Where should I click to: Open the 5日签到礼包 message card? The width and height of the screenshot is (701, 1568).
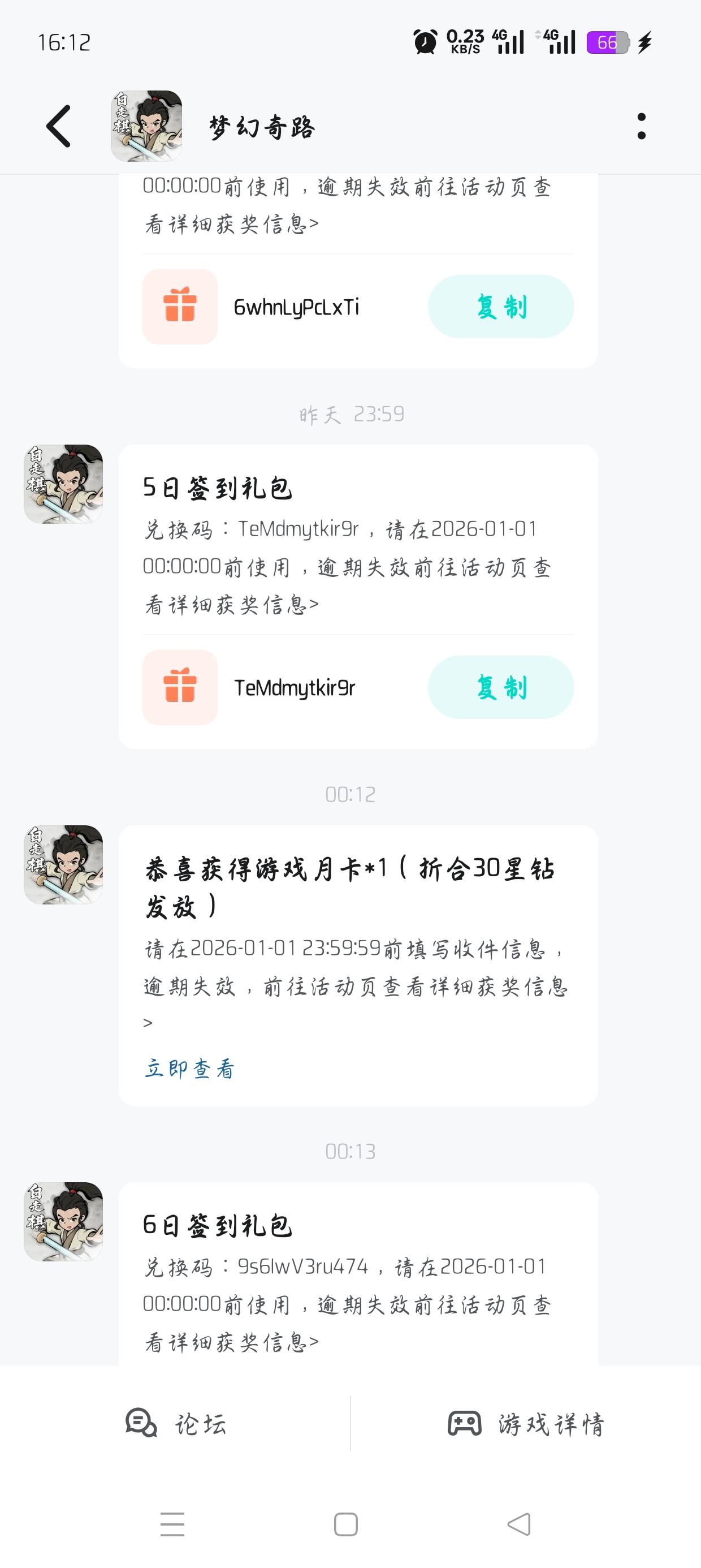(358, 597)
